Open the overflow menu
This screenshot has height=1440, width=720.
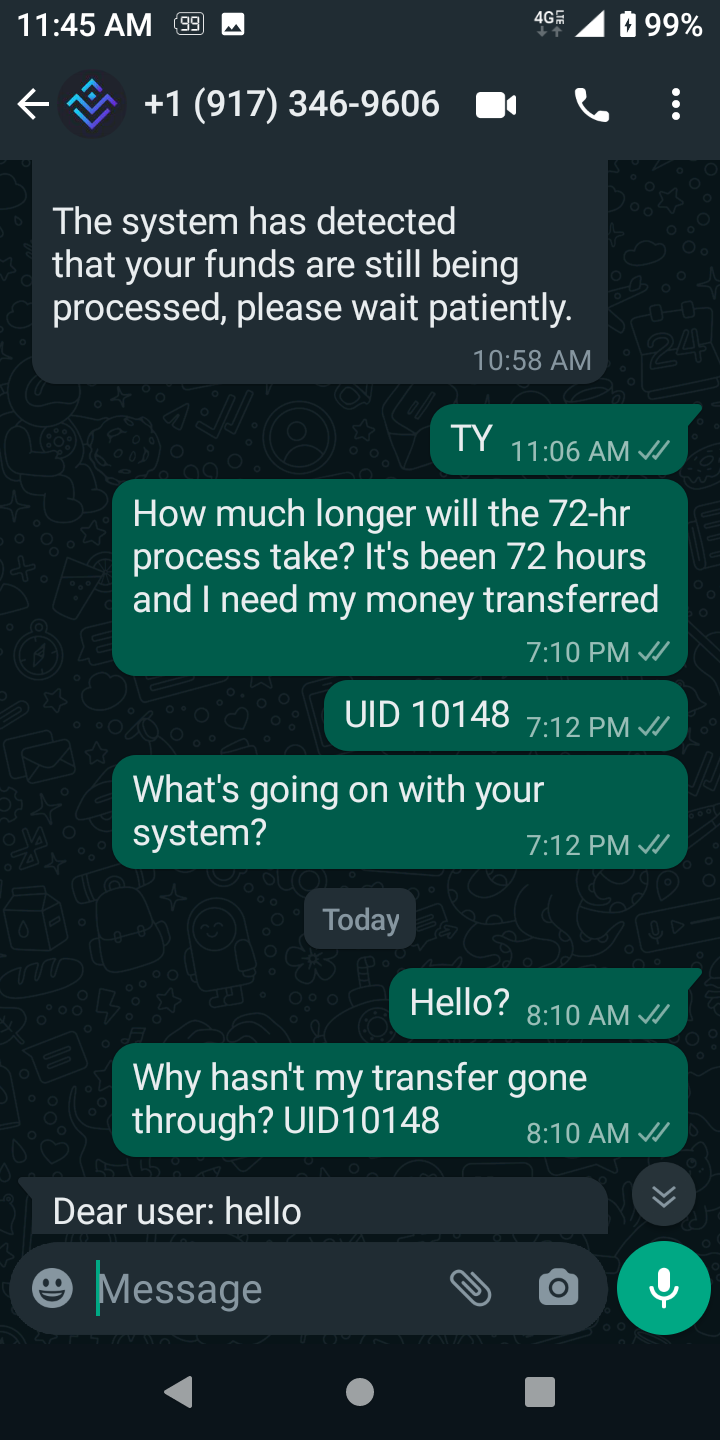[676, 104]
